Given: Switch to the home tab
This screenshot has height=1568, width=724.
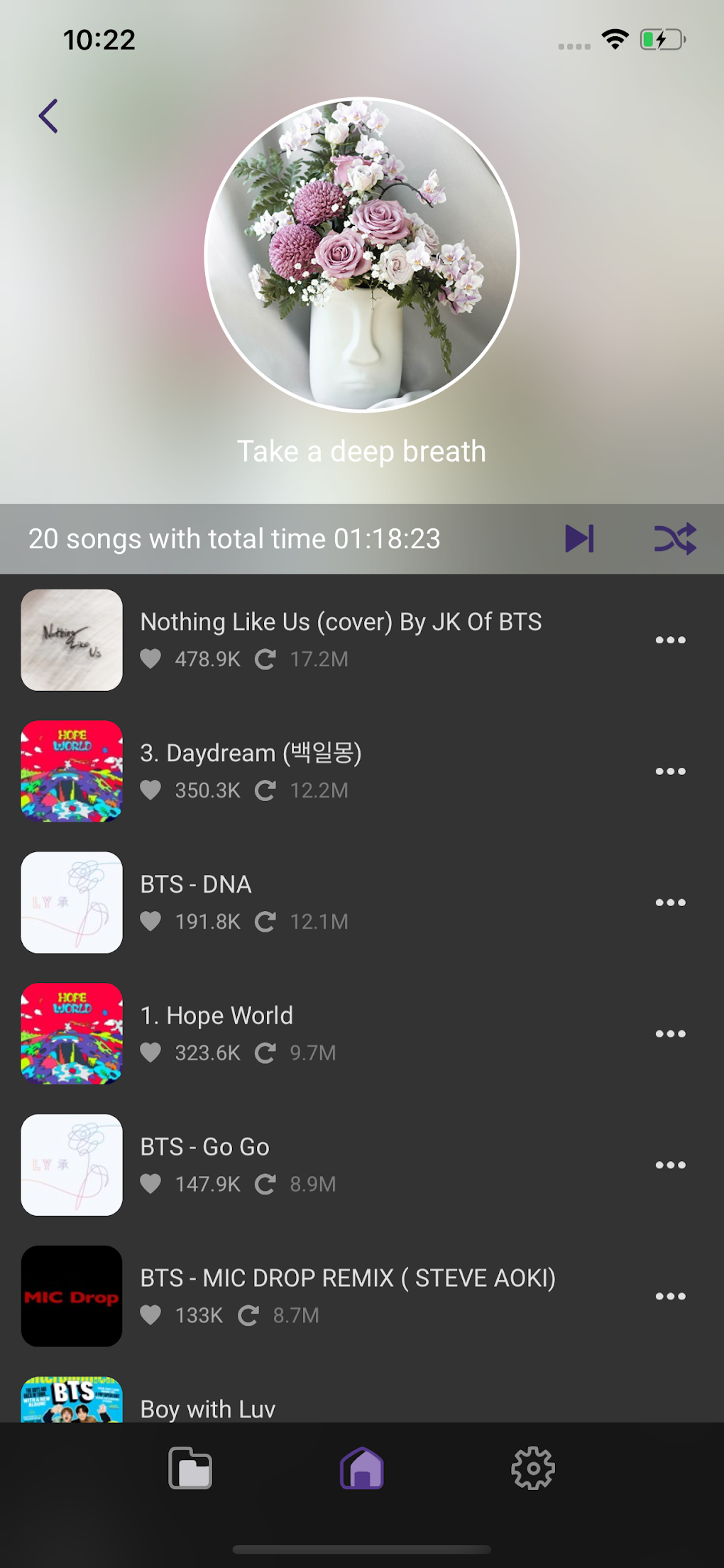Looking at the screenshot, I should coord(362,1469).
